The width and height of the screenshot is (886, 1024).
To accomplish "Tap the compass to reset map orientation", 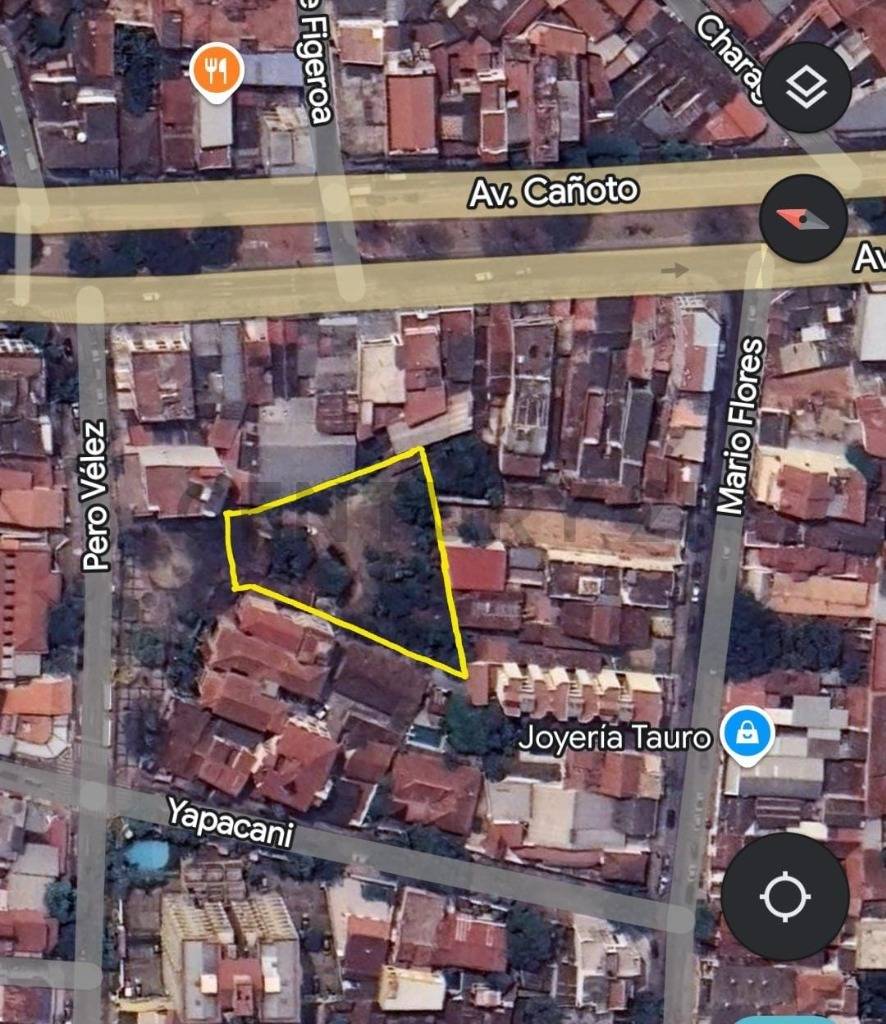I will [x=803, y=219].
